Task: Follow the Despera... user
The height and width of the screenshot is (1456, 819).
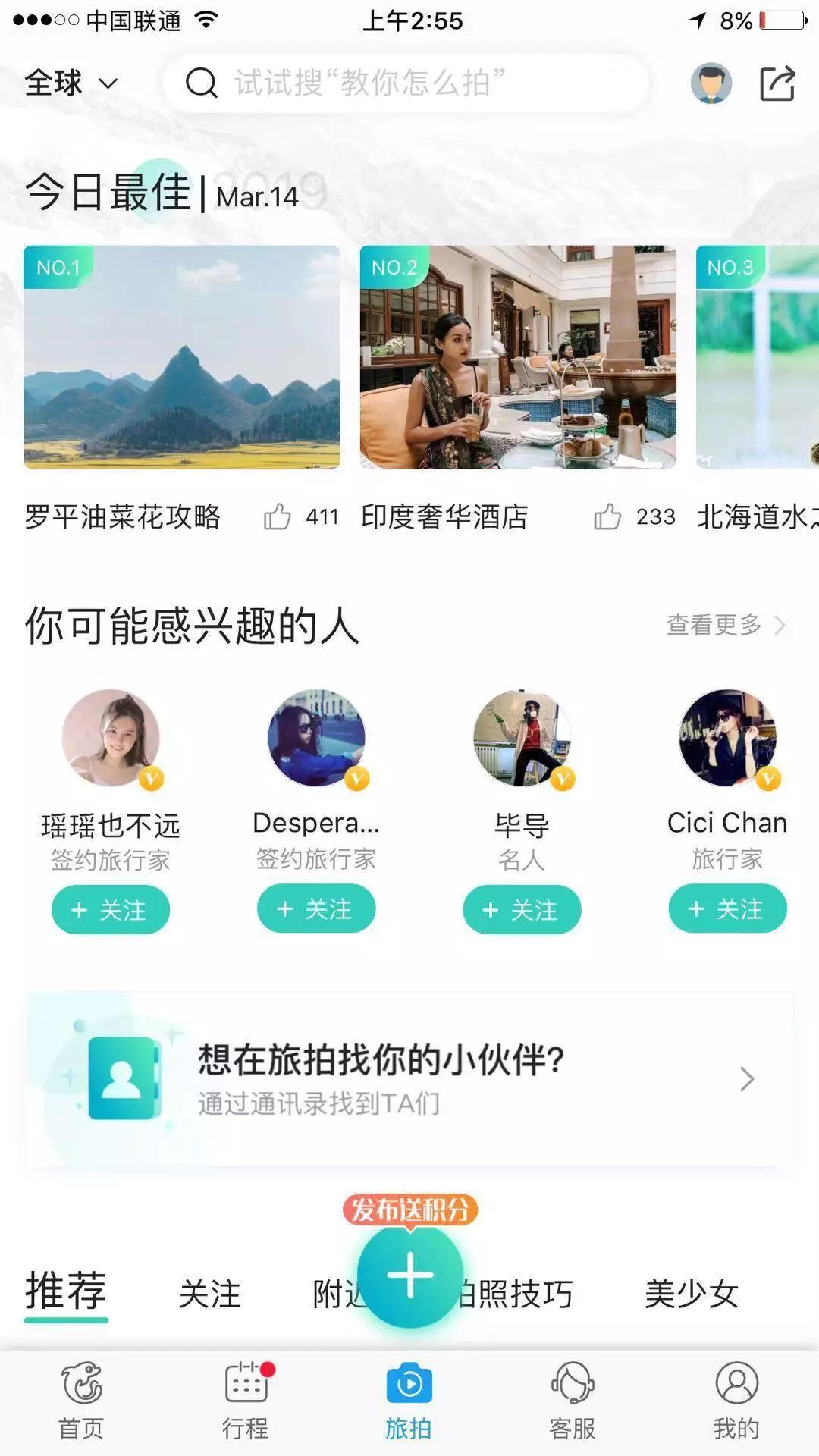Action: point(316,908)
